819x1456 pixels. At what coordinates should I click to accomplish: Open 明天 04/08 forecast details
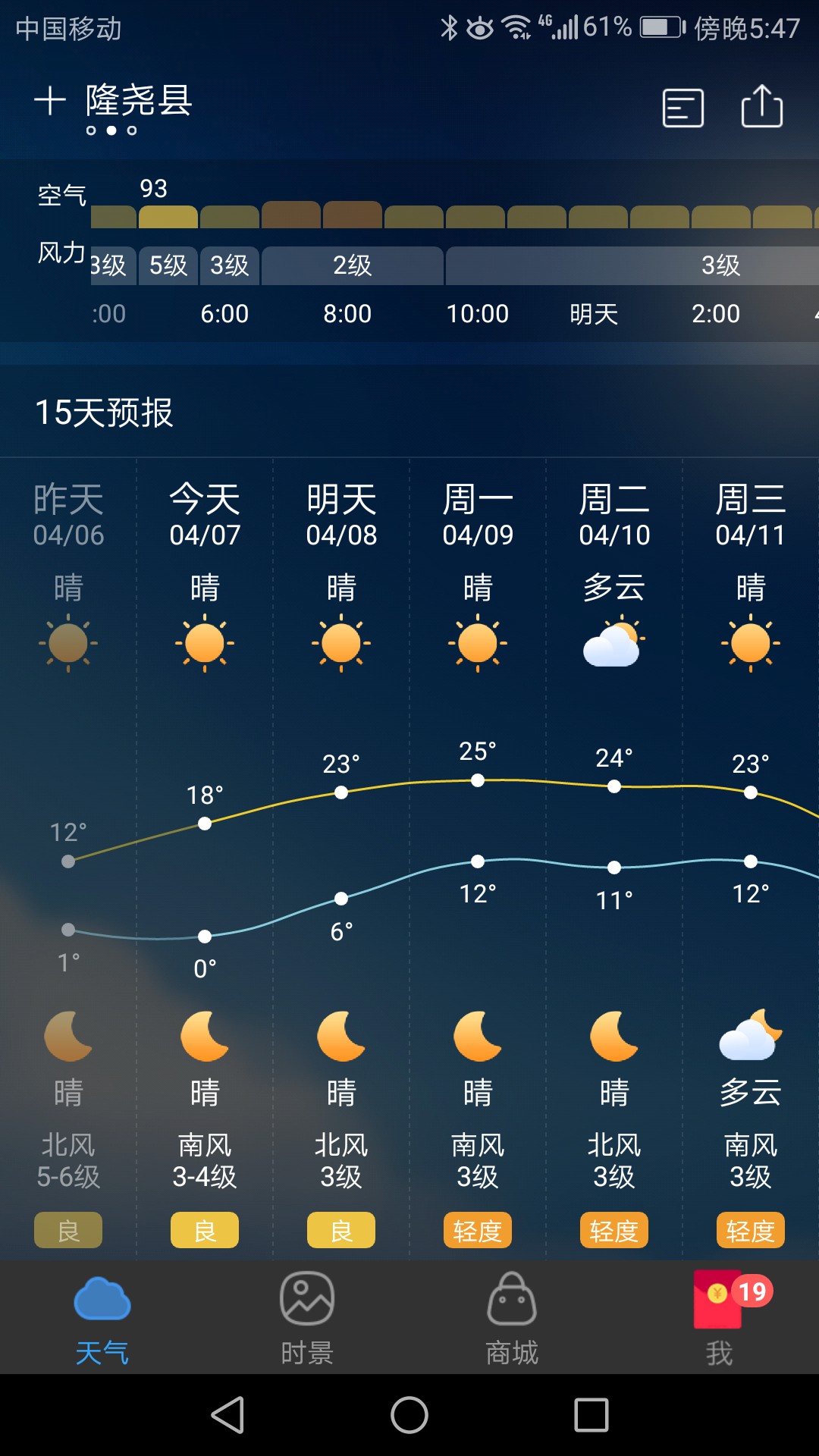coord(341,858)
